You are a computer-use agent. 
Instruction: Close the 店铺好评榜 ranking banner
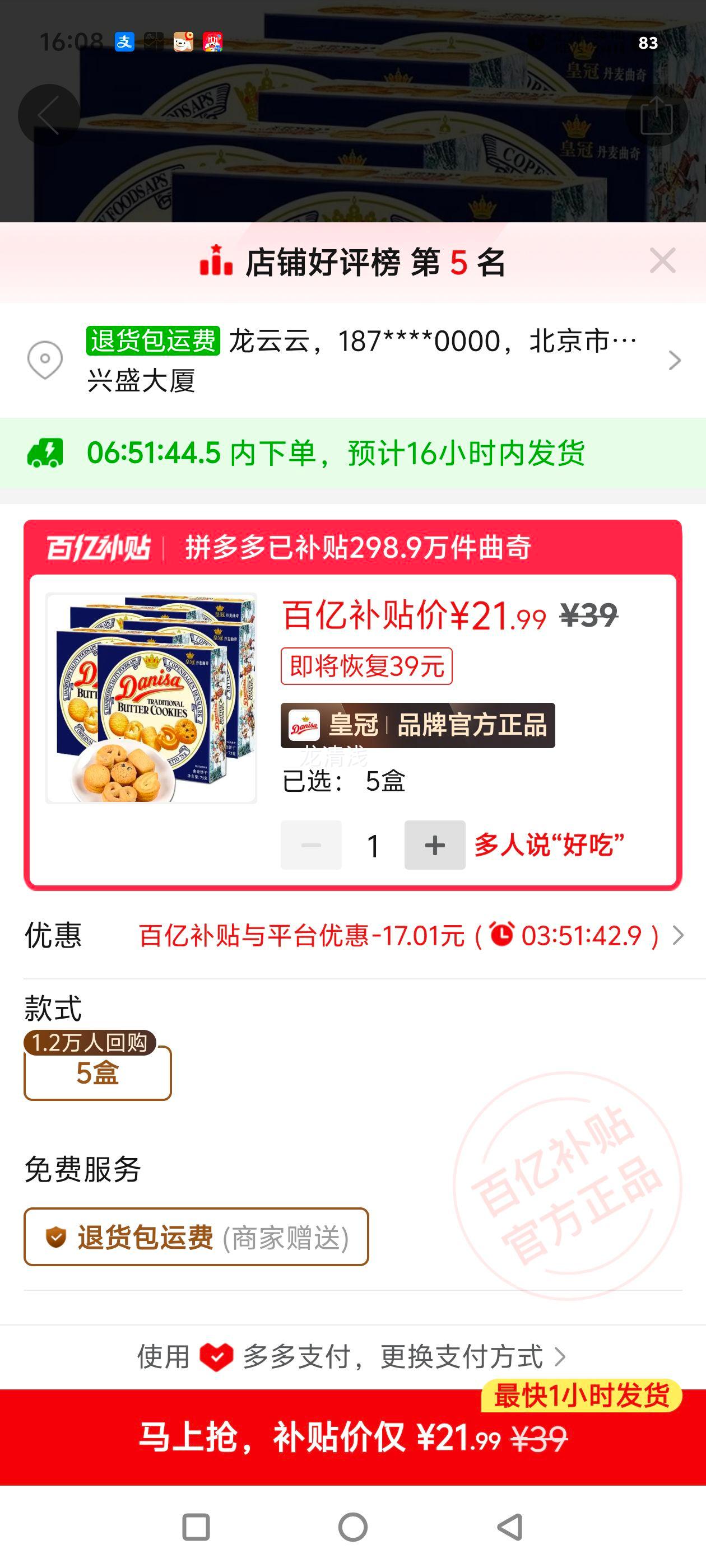[x=663, y=261]
